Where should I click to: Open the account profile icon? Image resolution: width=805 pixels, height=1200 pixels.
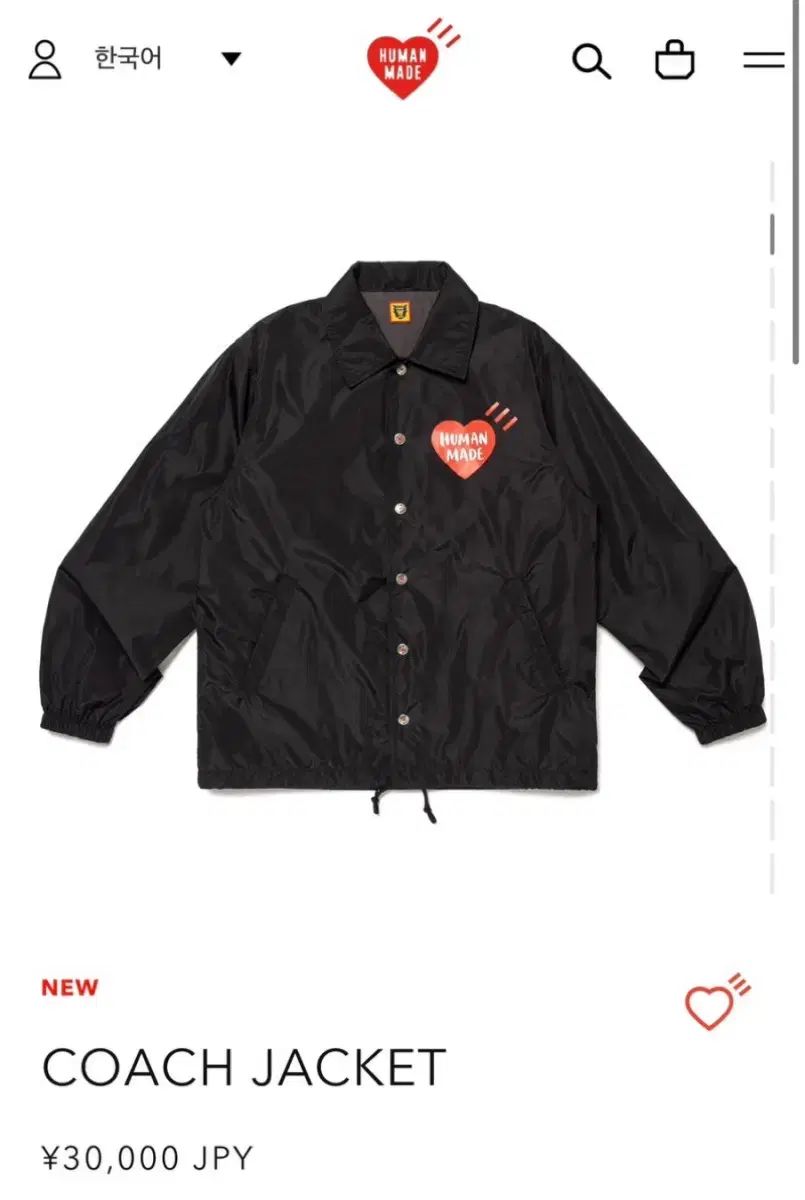(x=45, y=59)
